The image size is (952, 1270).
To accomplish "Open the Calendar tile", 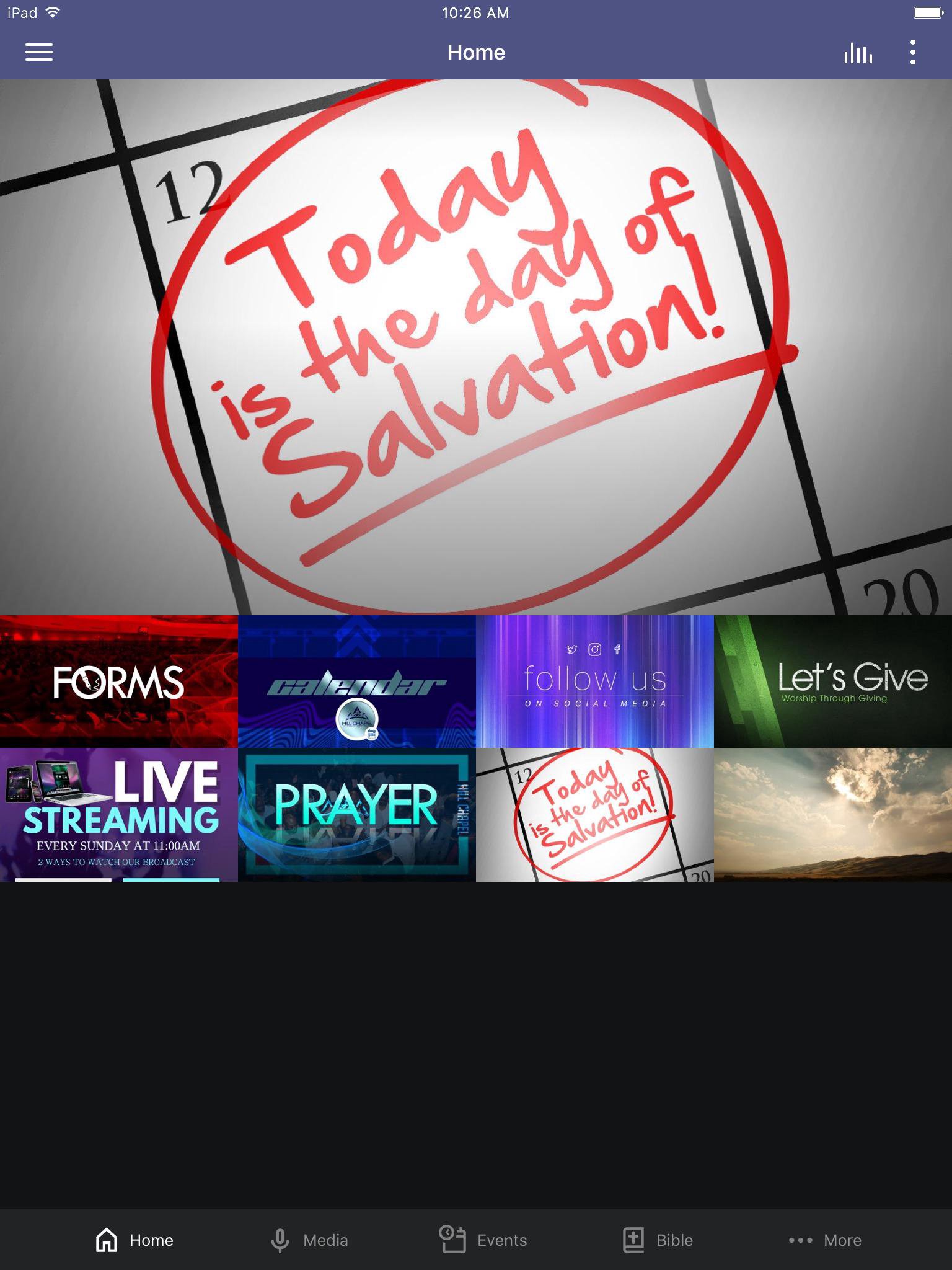I will (x=357, y=682).
